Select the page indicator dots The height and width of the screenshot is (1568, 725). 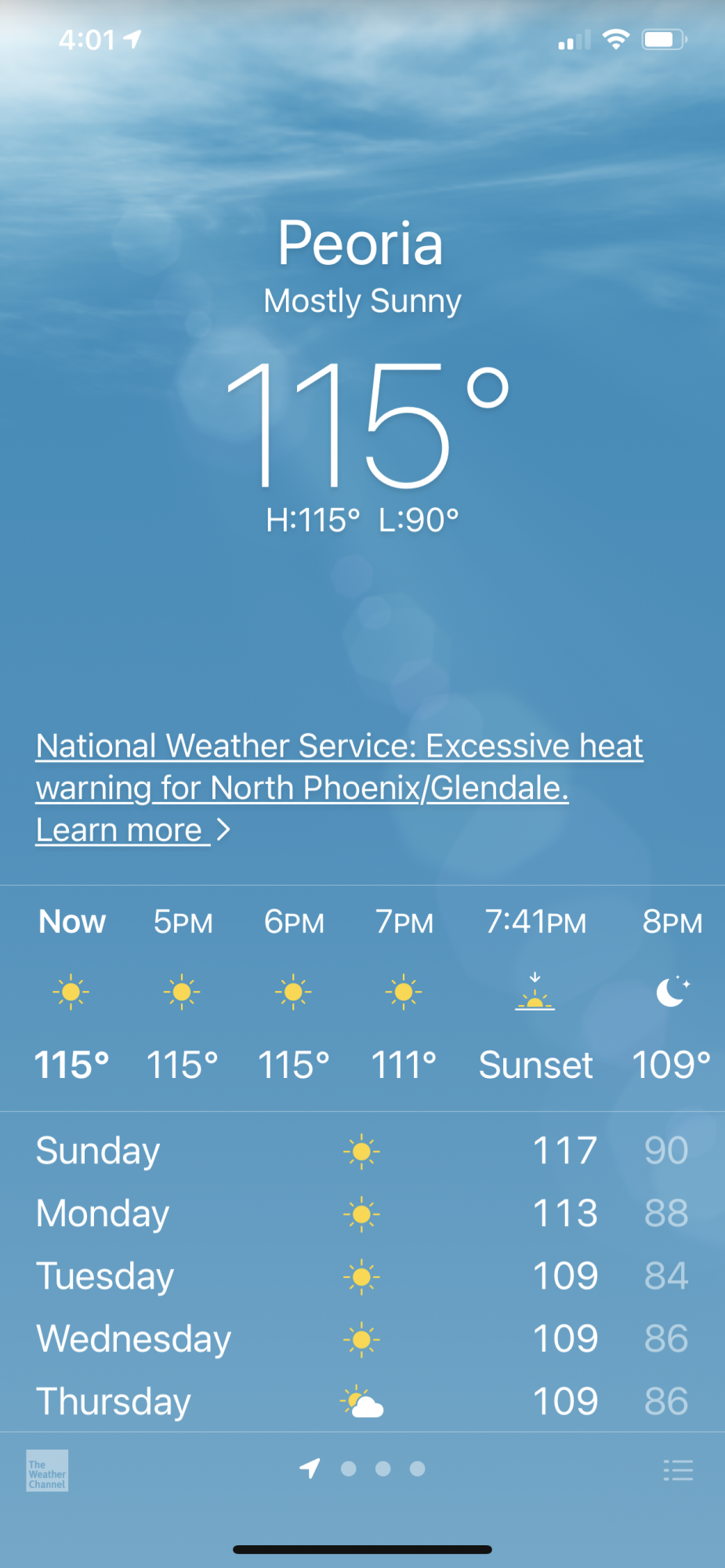[362, 1468]
